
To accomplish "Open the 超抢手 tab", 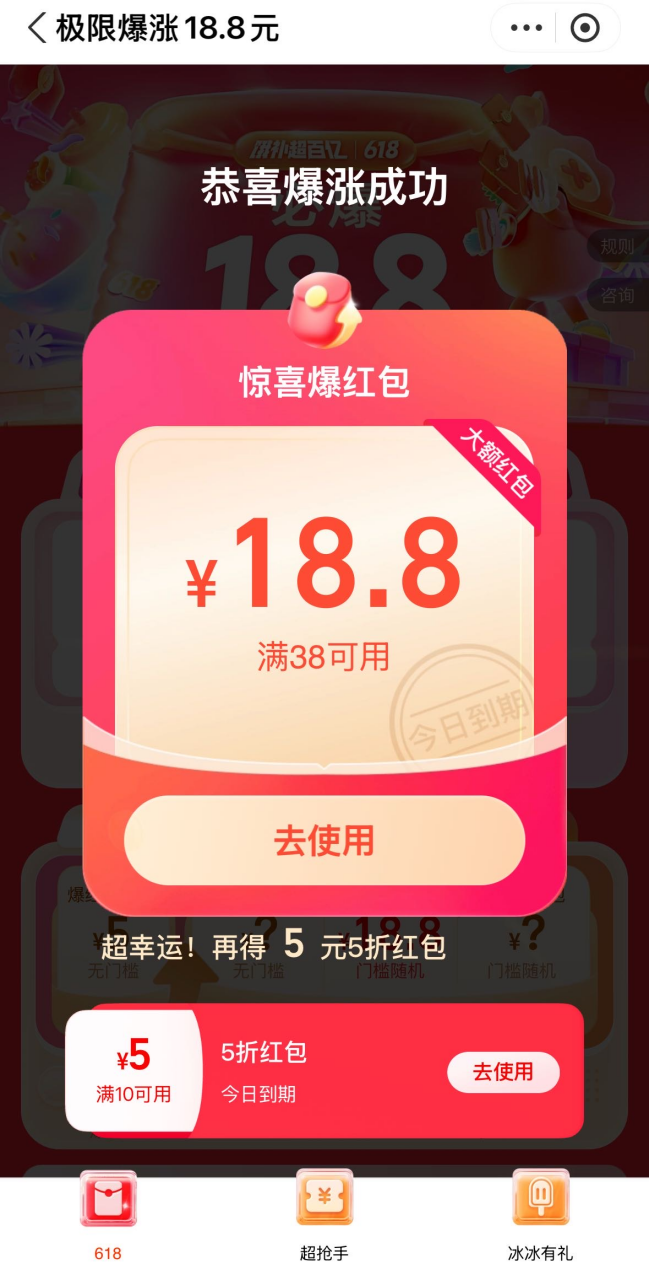I will click(x=324, y=1215).
